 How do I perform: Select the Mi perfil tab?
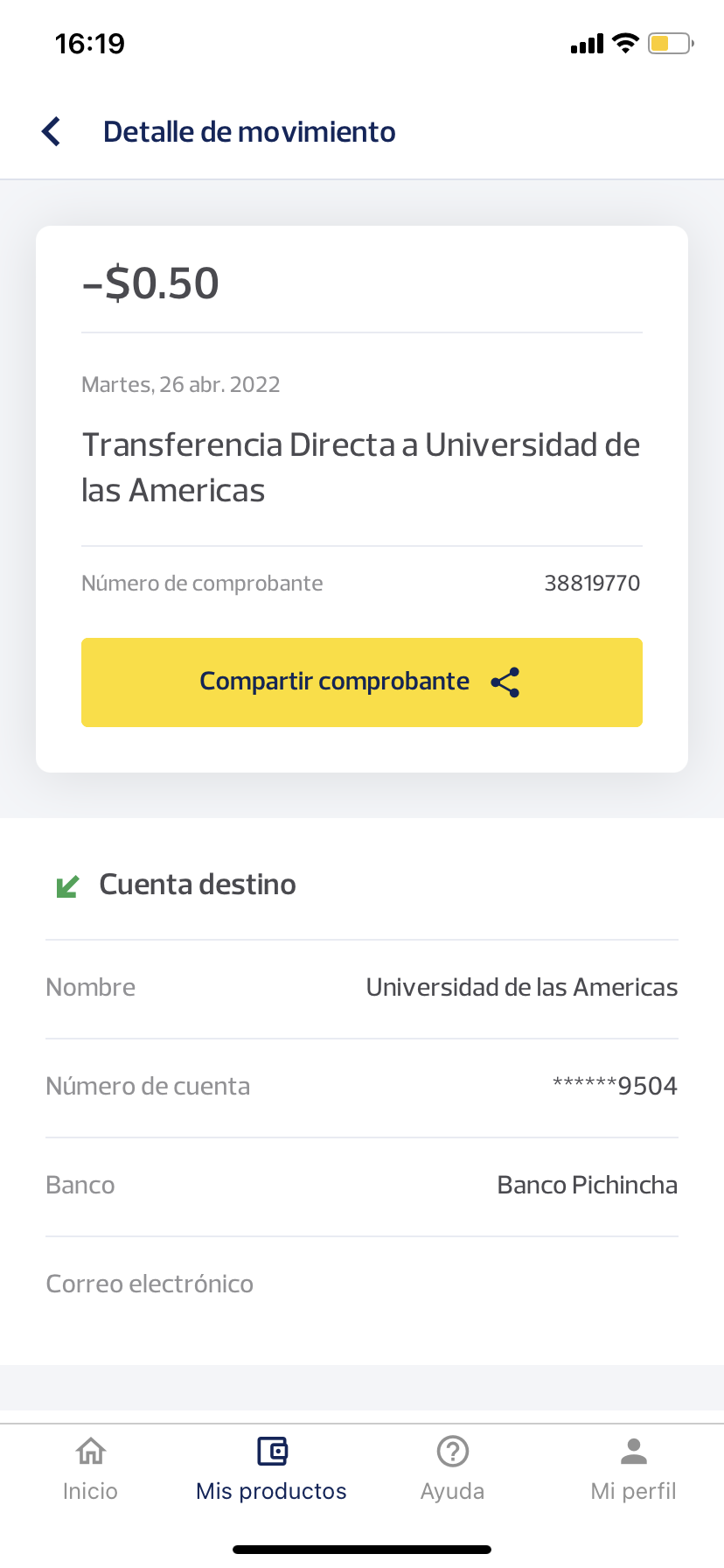click(633, 1468)
